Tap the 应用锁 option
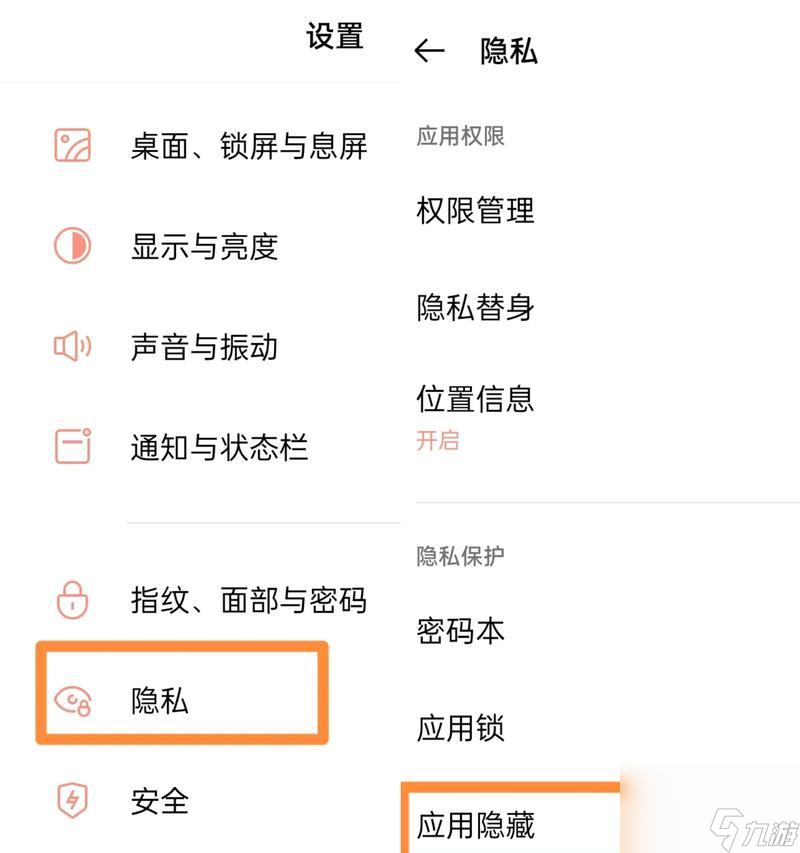This screenshot has height=853, width=800. (x=461, y=728)
